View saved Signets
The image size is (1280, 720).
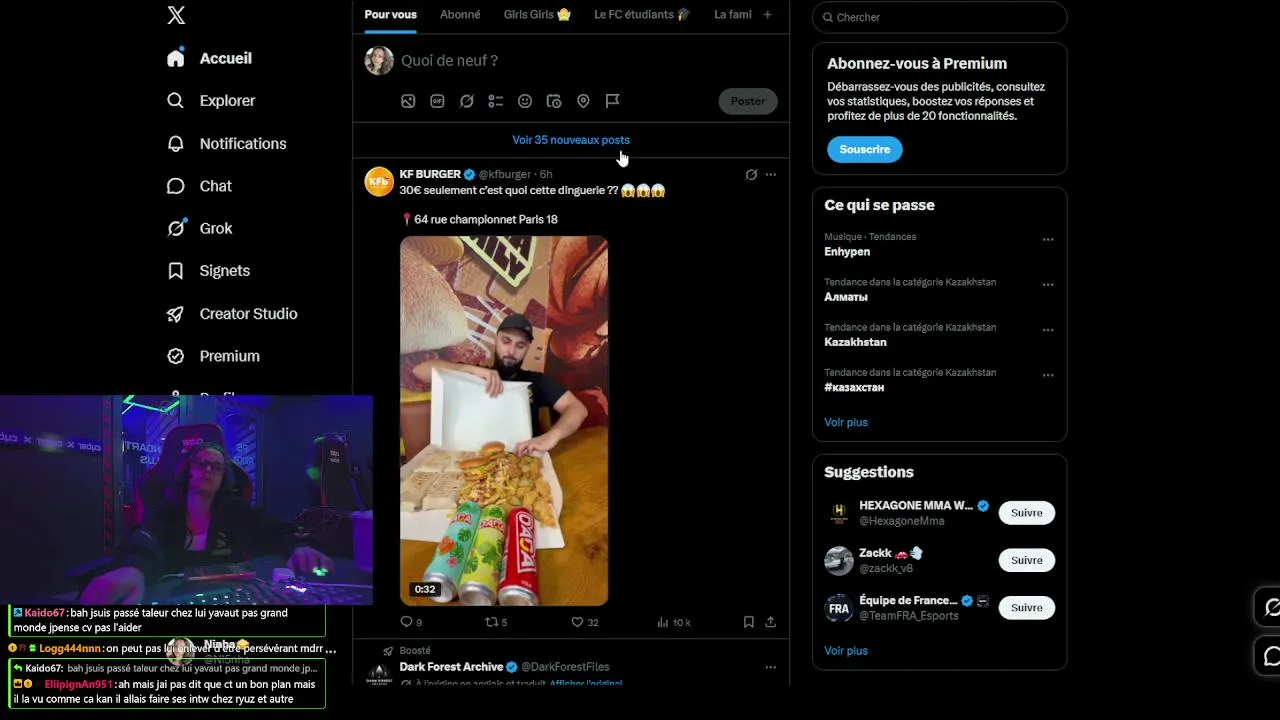coord(209,271)
